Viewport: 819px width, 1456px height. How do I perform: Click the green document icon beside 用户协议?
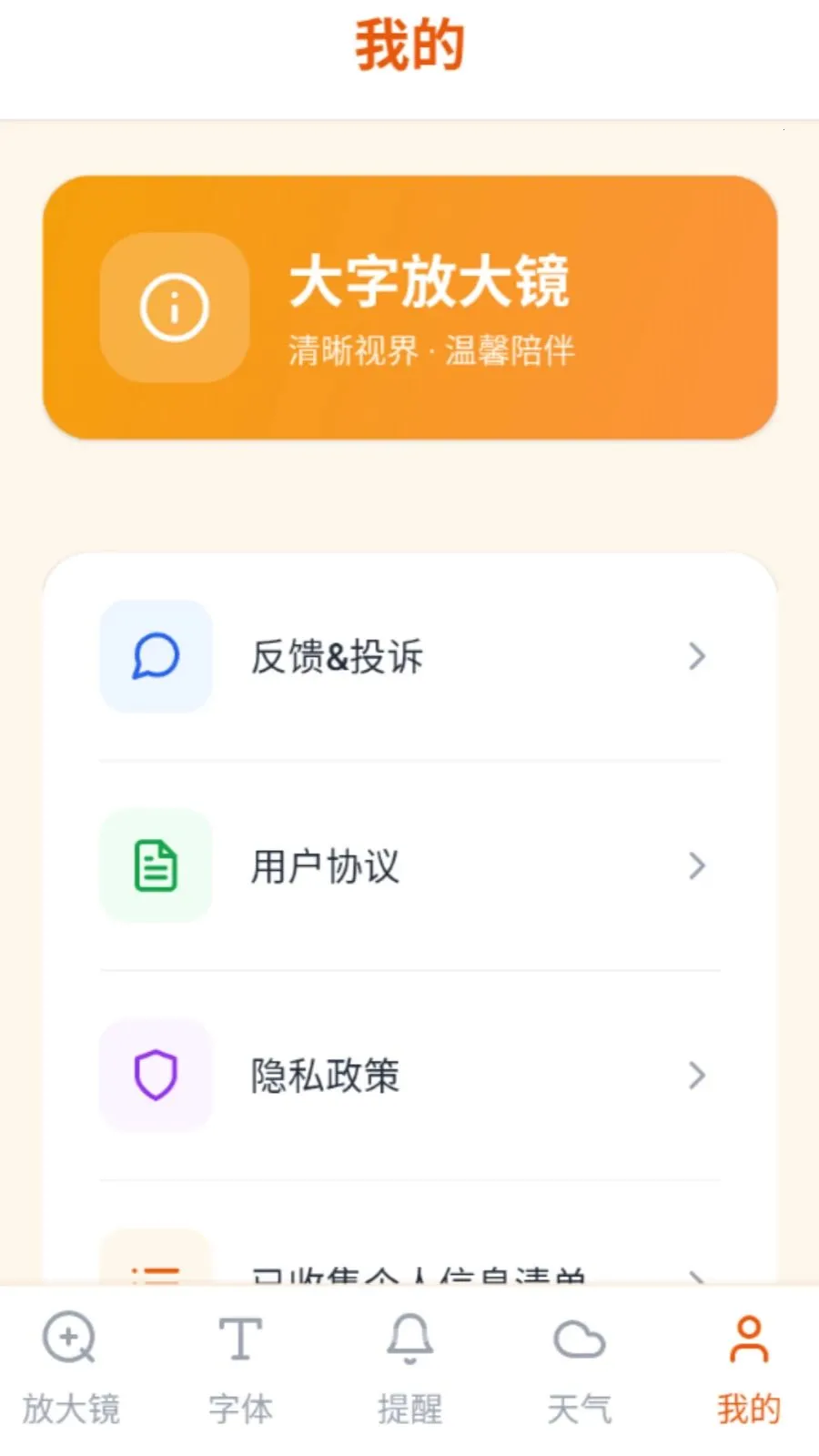pyautogui.click(x=155, y=866)
